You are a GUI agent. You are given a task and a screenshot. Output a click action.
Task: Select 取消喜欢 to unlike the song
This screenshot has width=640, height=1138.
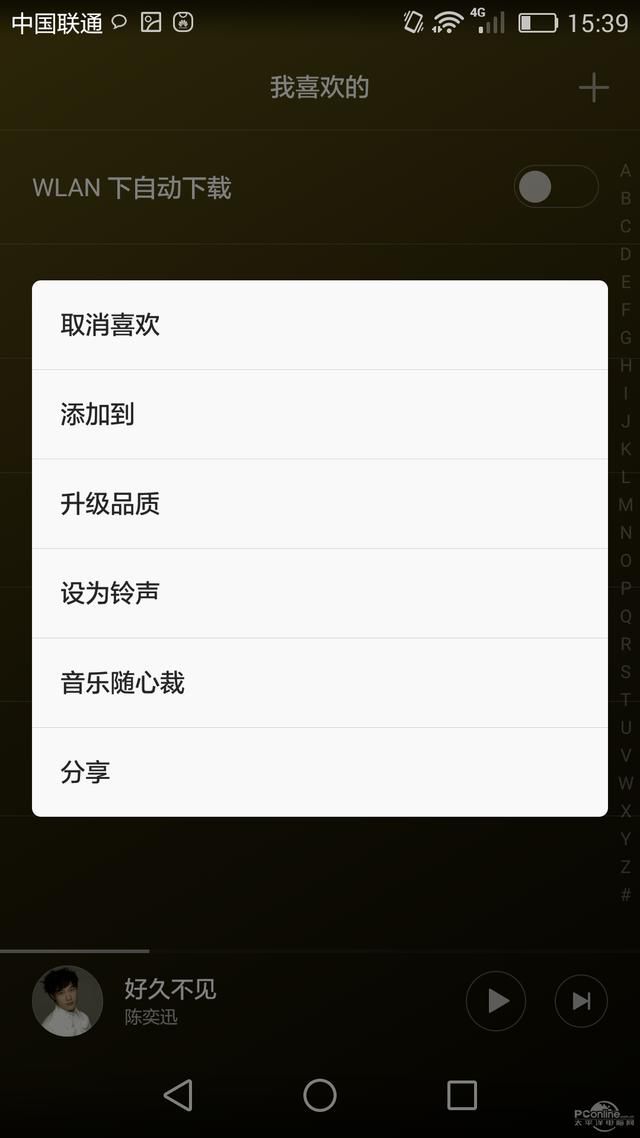319,325
